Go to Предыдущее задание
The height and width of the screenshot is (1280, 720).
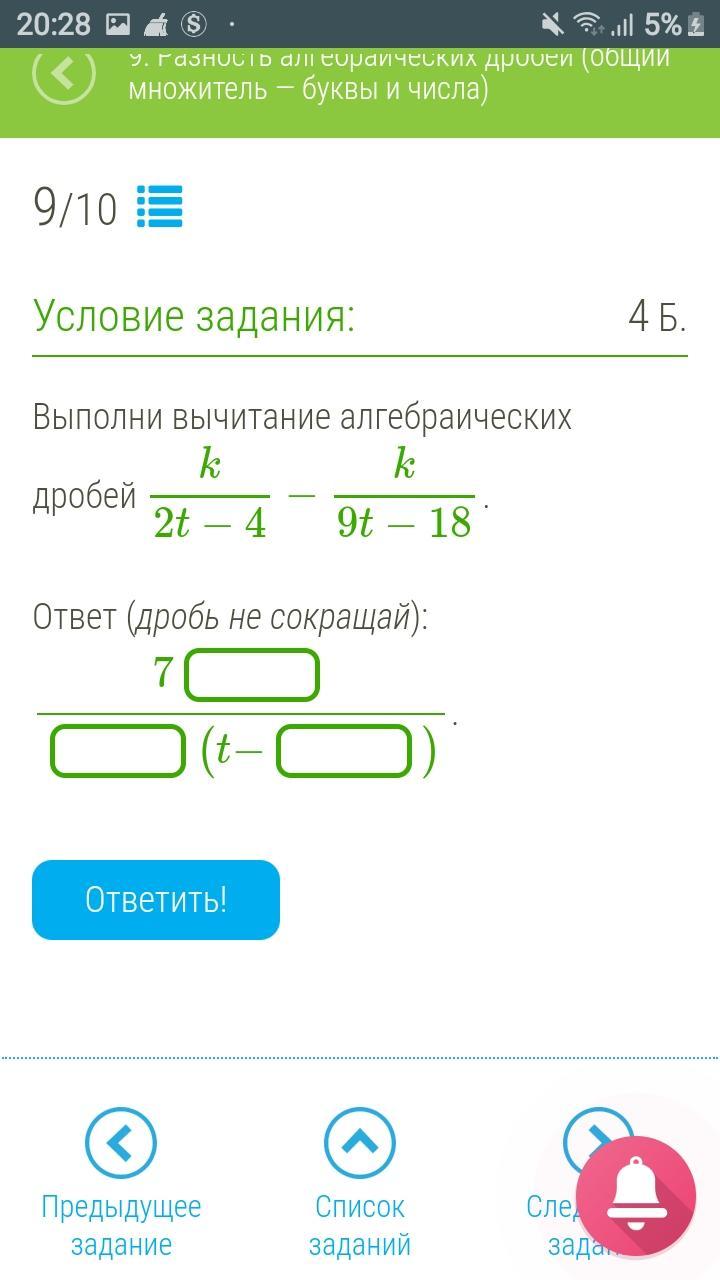click(121, 1183)
